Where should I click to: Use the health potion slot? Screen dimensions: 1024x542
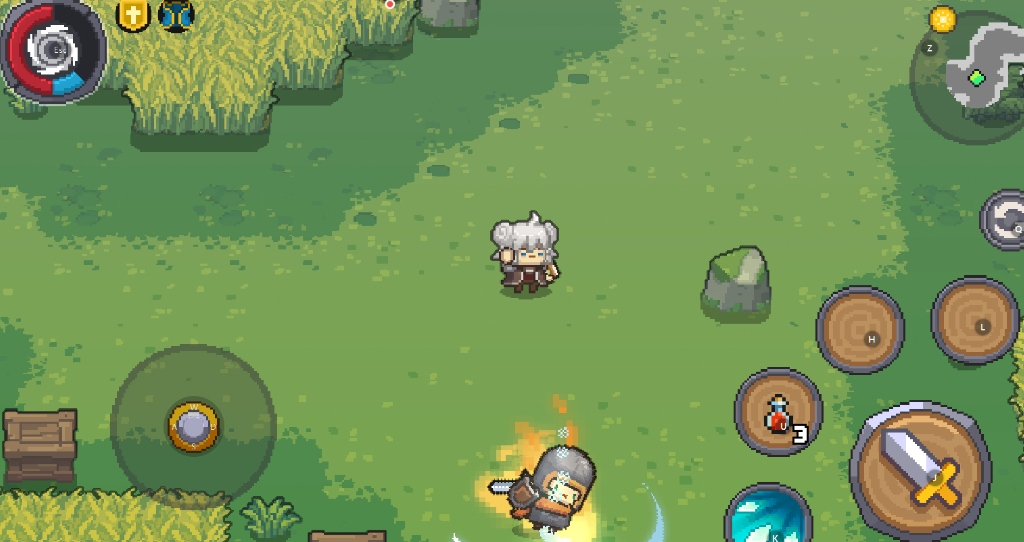coord(778,412)
